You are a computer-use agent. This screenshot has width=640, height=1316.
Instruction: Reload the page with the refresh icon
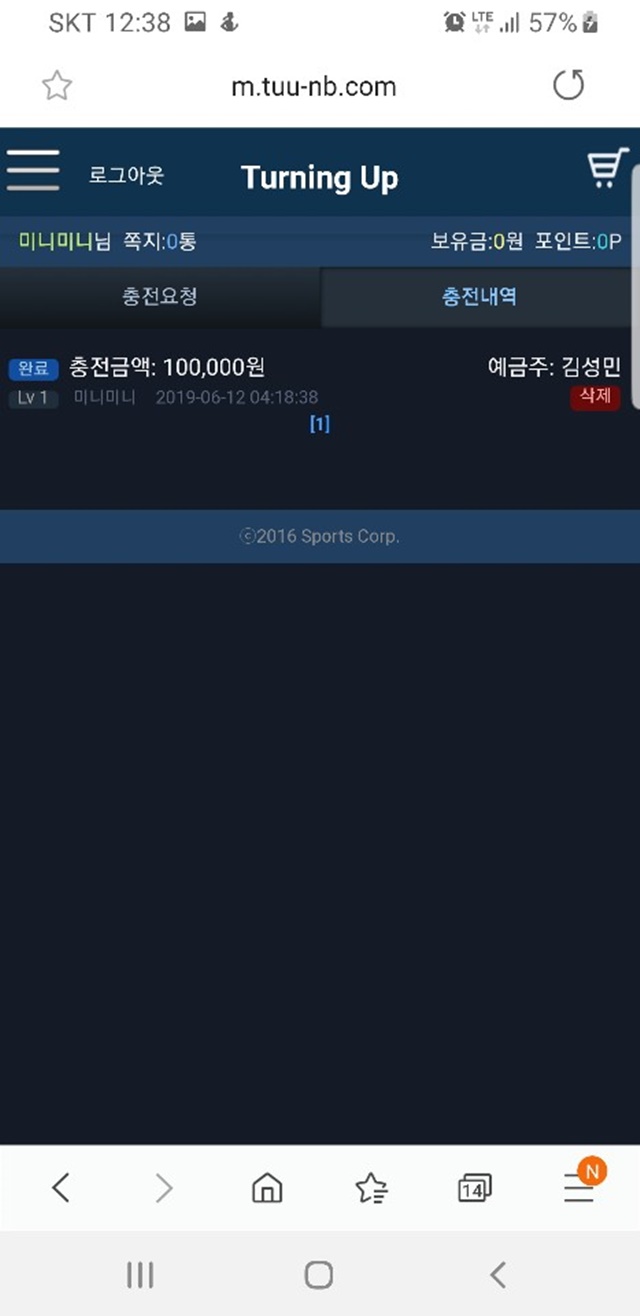568,86
